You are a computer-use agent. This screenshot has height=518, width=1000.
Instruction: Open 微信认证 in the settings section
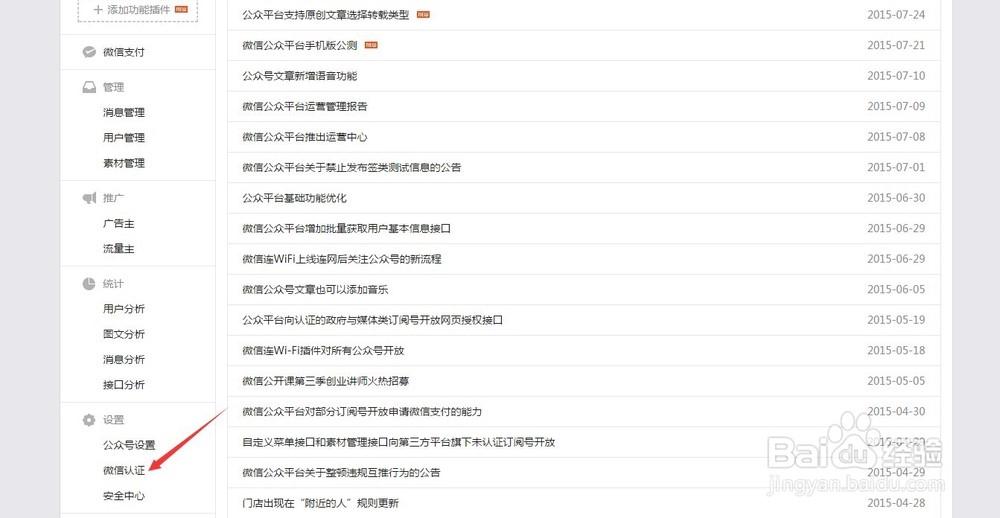124,470
